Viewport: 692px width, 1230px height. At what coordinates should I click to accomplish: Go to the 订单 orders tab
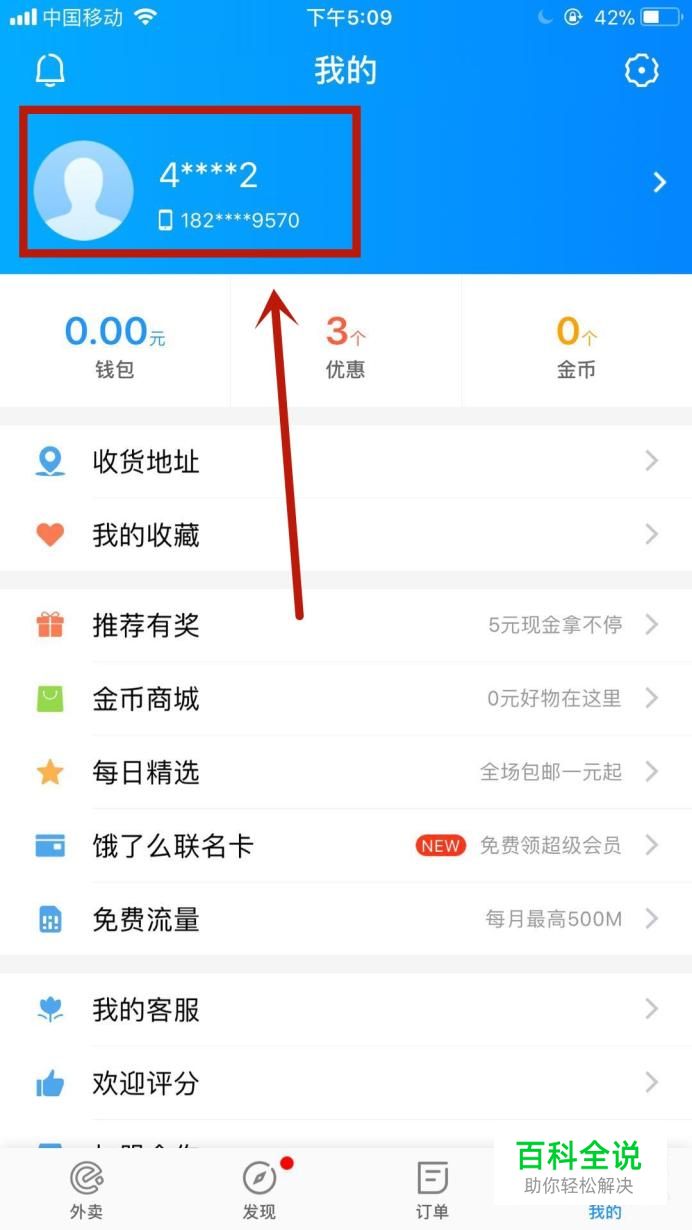[x=432, y=1191]
